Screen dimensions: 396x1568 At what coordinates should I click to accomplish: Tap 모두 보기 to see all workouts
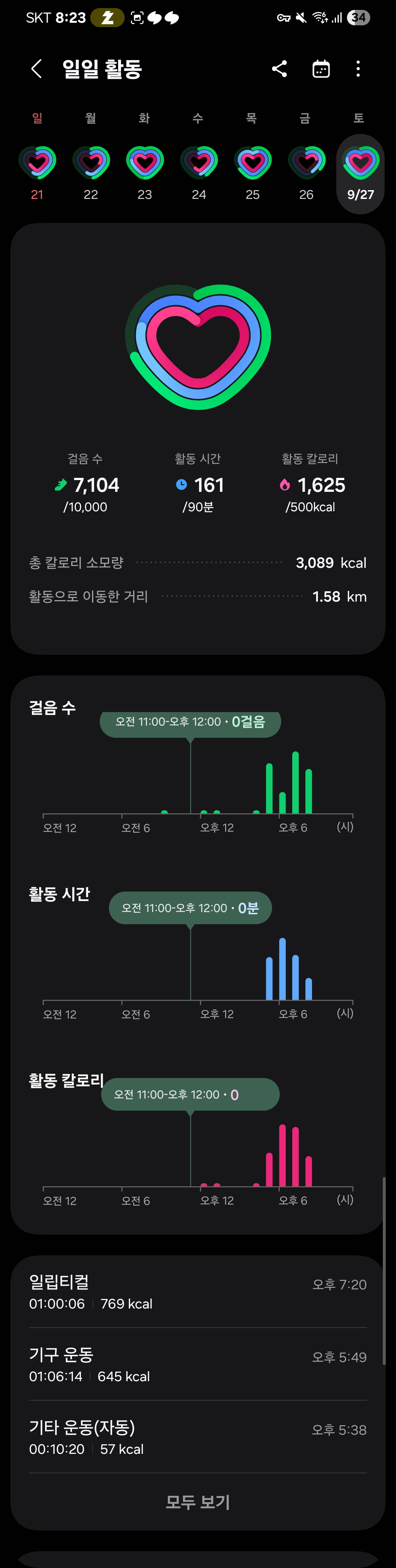(x=198, y=1502)
